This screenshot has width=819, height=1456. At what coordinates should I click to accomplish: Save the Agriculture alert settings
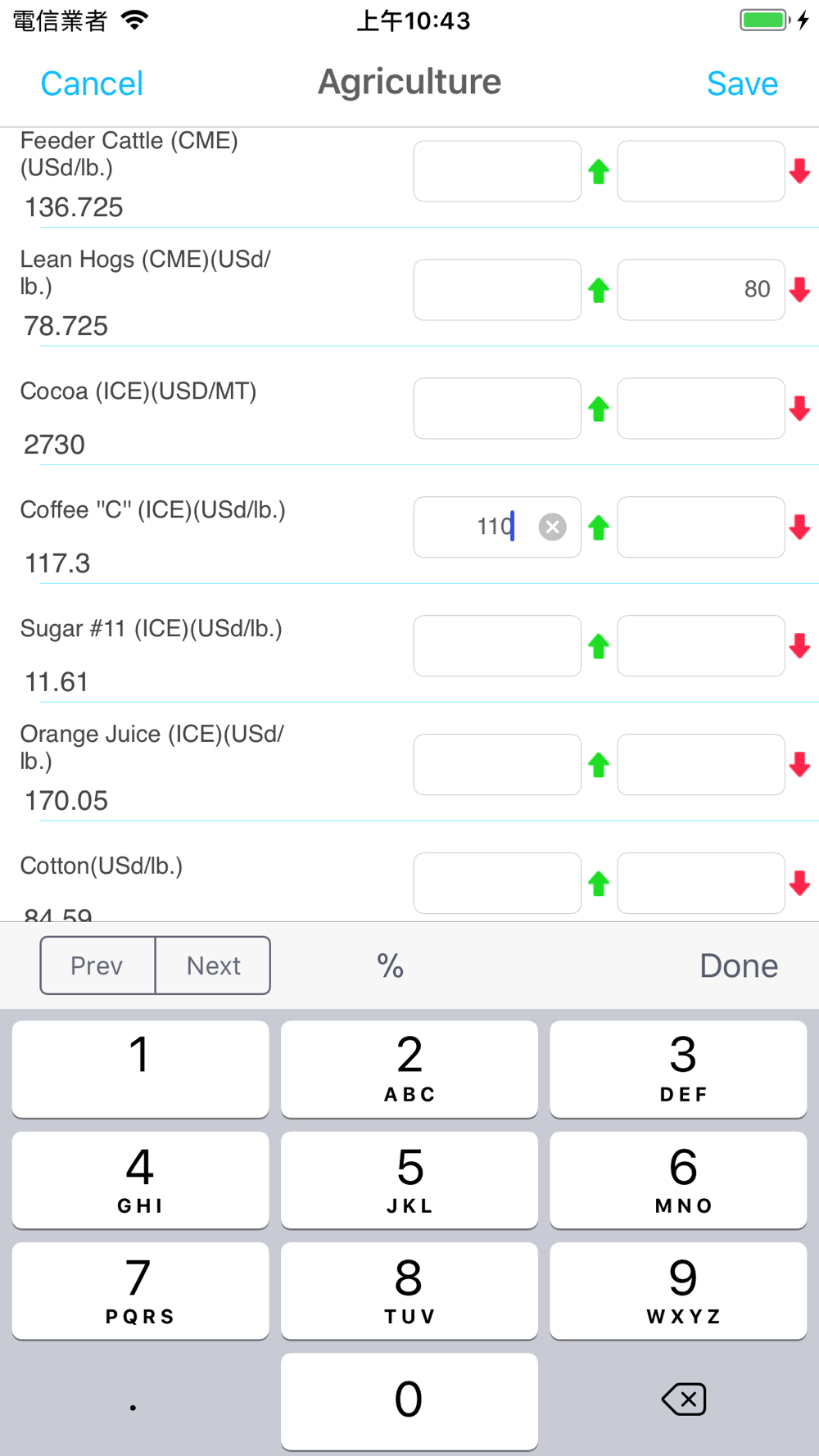(742, 84)
